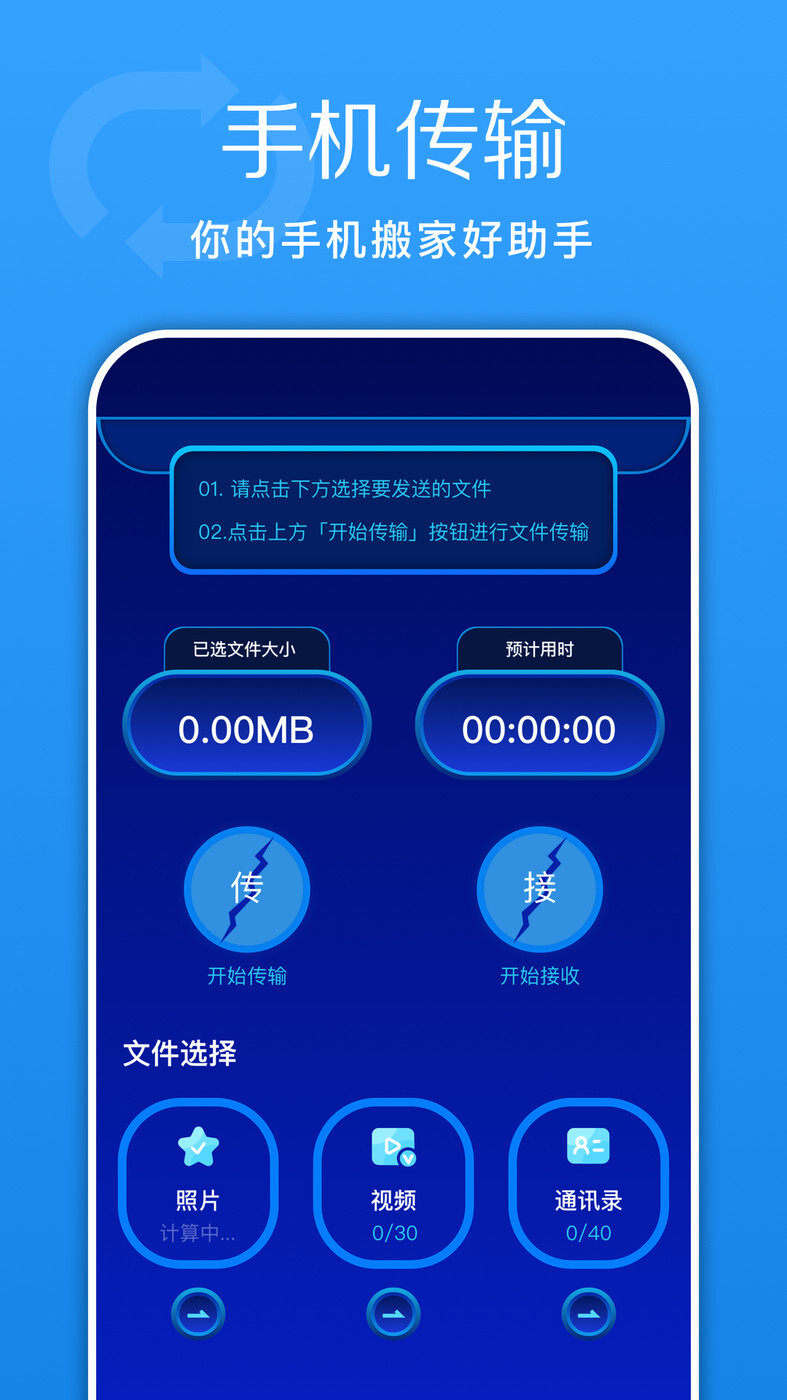Tap the 0.00MB selected file size display
This screenshot has width=787, height=1400.
[x=247, y=727]
